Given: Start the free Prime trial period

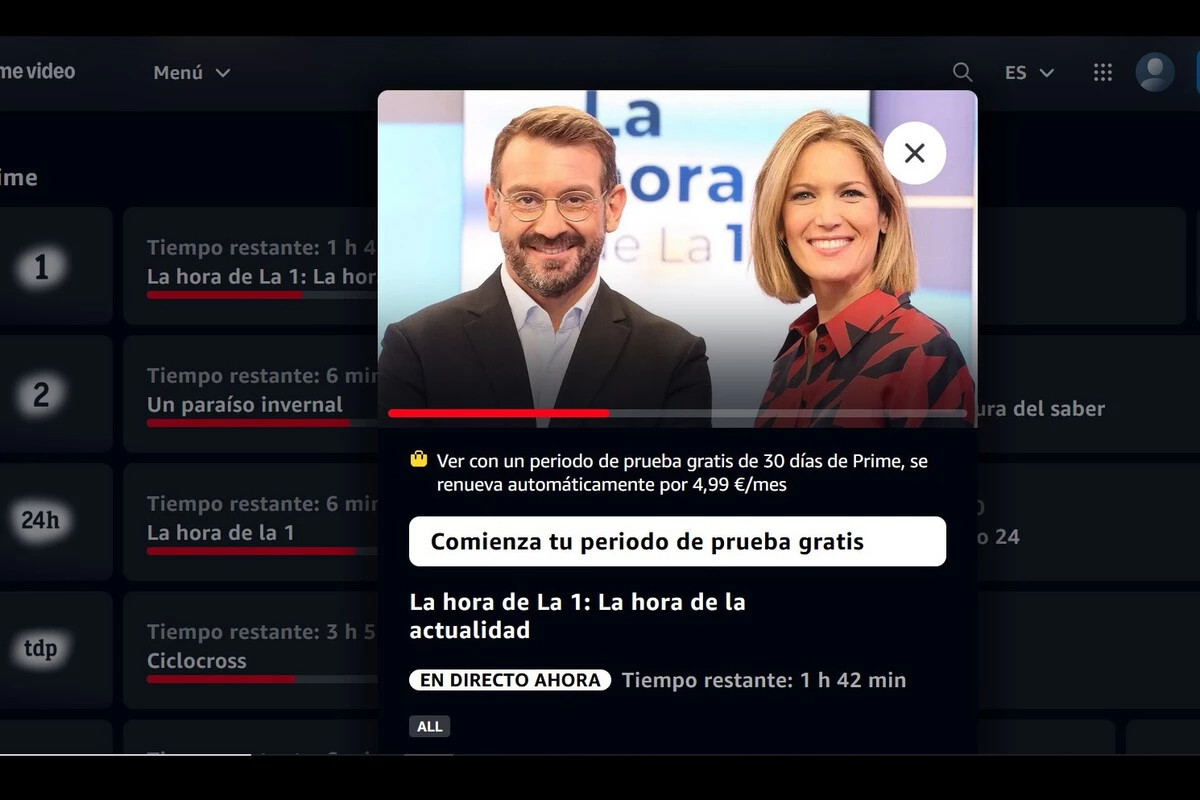Looking at the screenshot, I should 677,541.
